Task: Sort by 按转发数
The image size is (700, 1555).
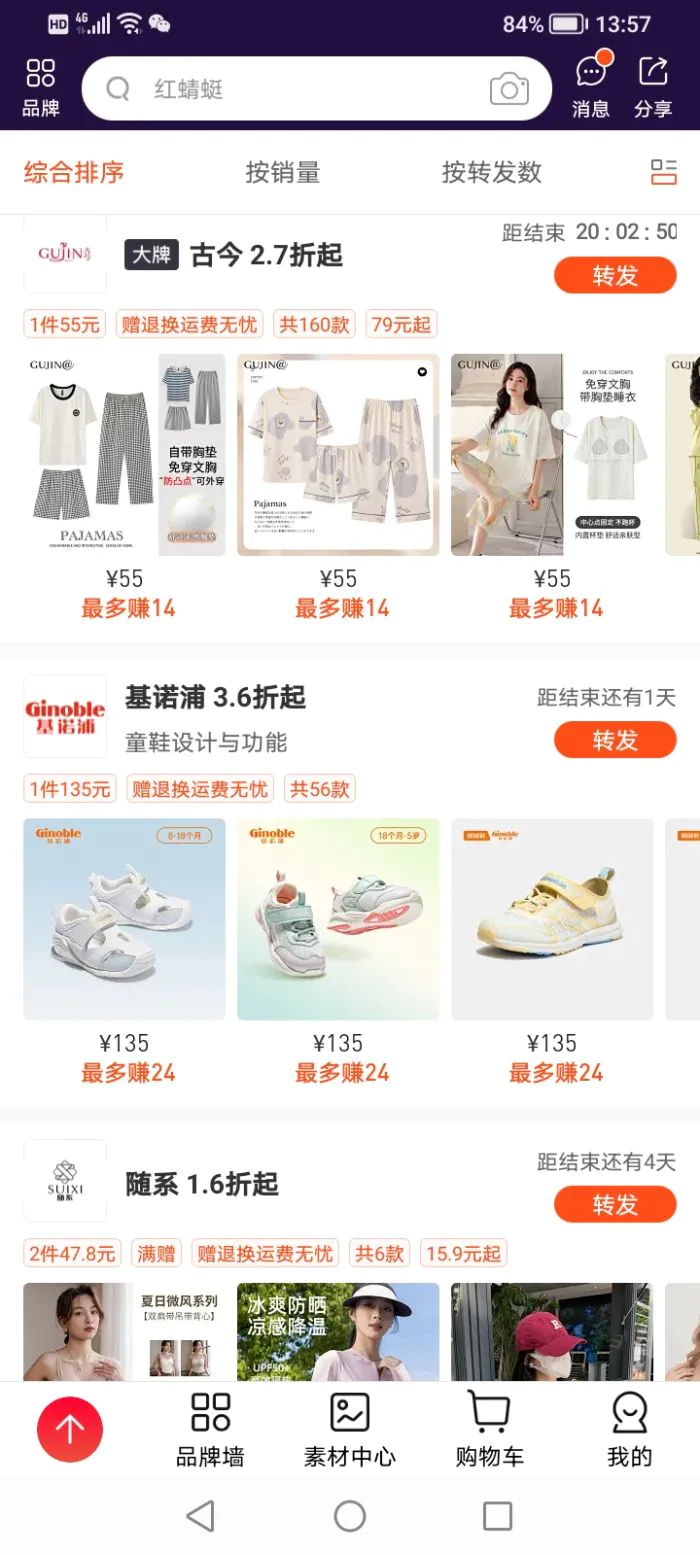Action: 491,172
